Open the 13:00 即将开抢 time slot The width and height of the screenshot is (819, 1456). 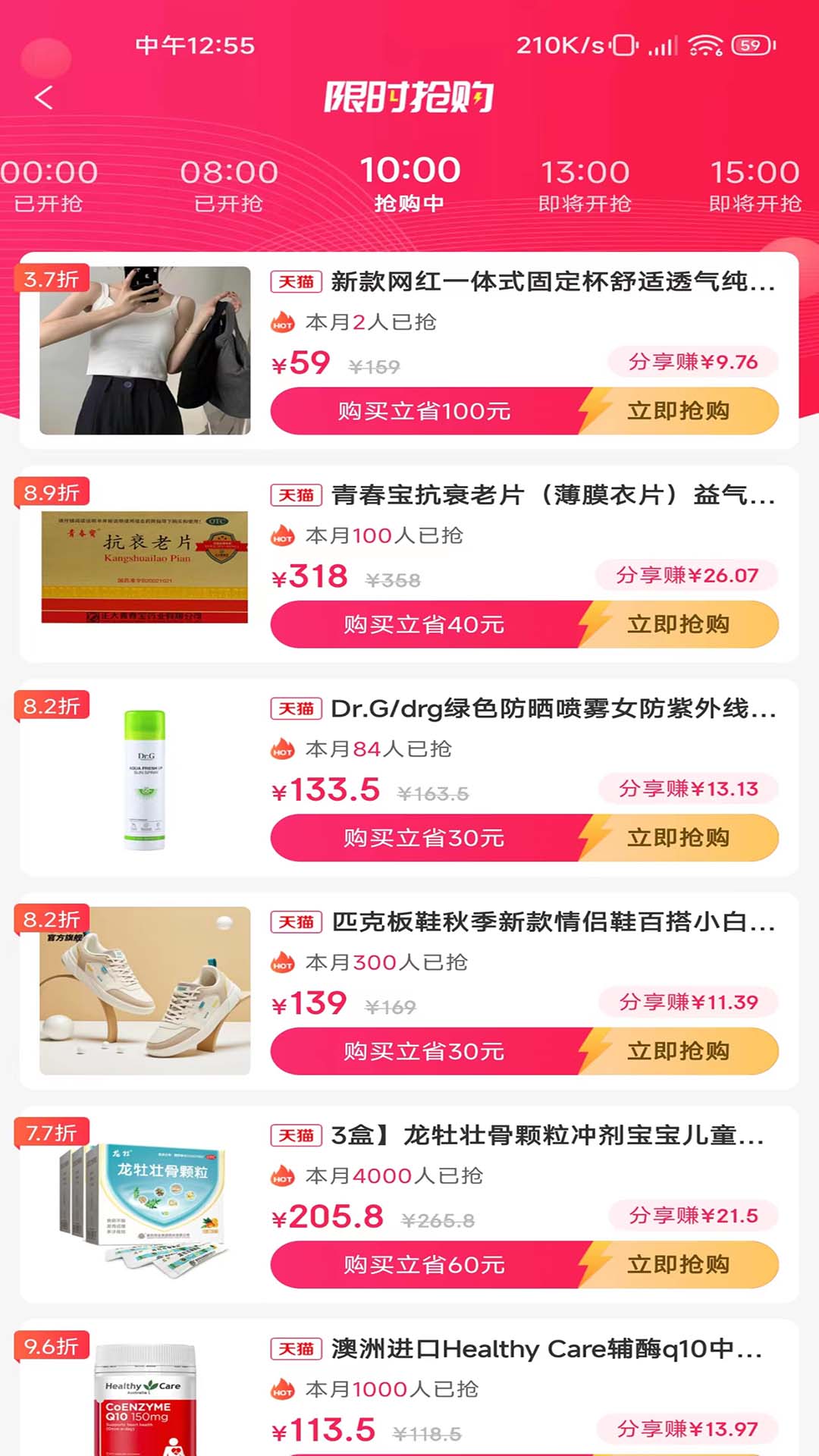tap(585, 185)
